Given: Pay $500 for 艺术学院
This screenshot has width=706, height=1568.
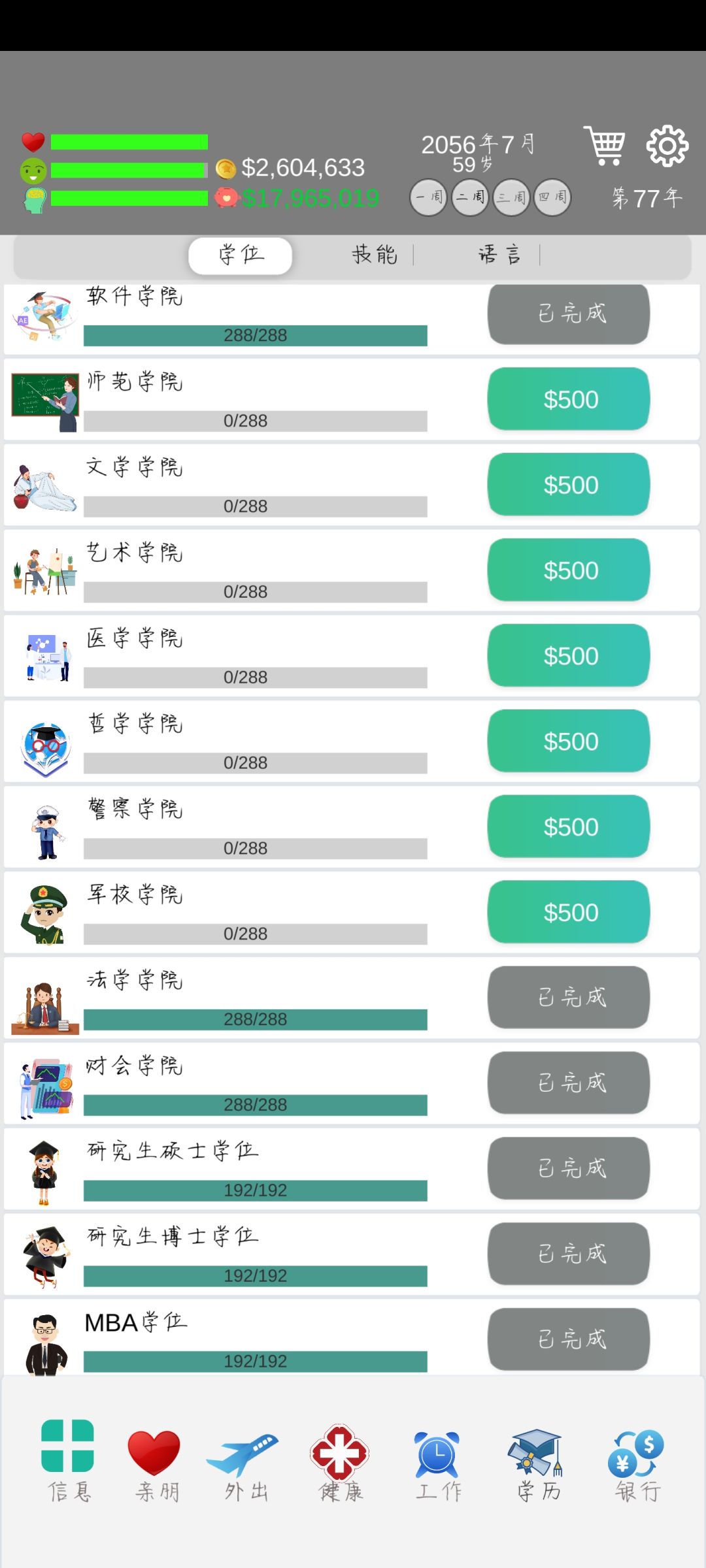Looking at the screenshot, I should [x=569, y=570].
